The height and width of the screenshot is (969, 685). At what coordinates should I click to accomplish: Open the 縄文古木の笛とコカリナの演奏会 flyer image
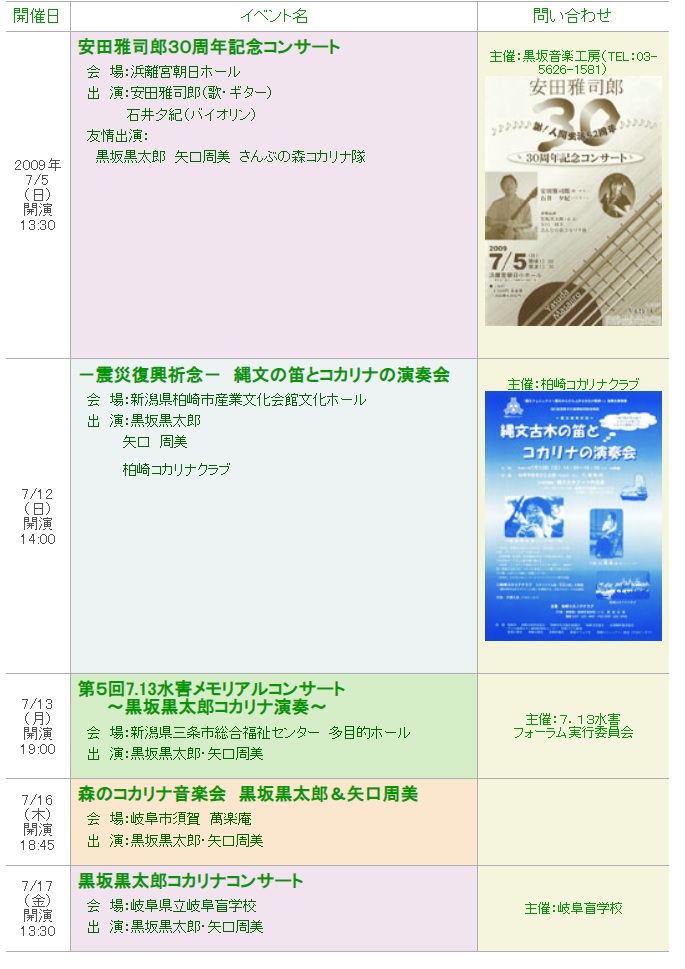click(572, 515)
